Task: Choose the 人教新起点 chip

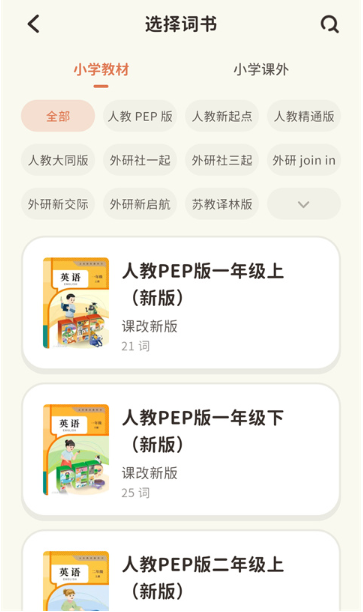Action: tap(222, 116)
